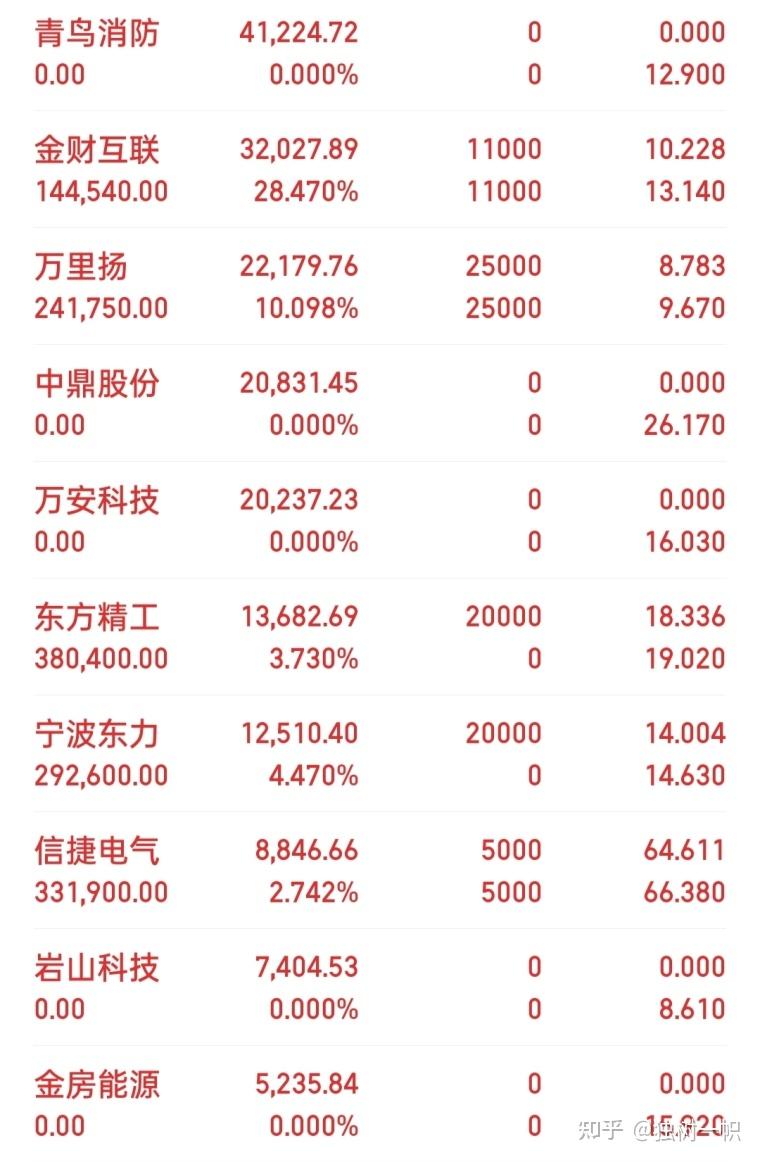Open the 万安科技 holding details

tap(95, 499)
